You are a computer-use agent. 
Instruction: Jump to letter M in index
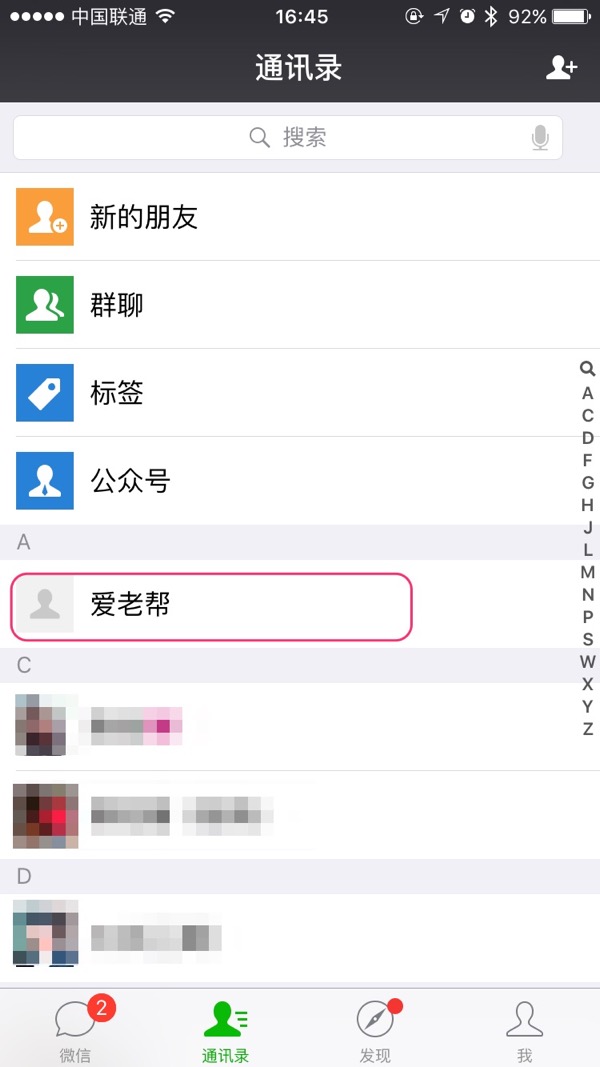click(x=588, y=573)
